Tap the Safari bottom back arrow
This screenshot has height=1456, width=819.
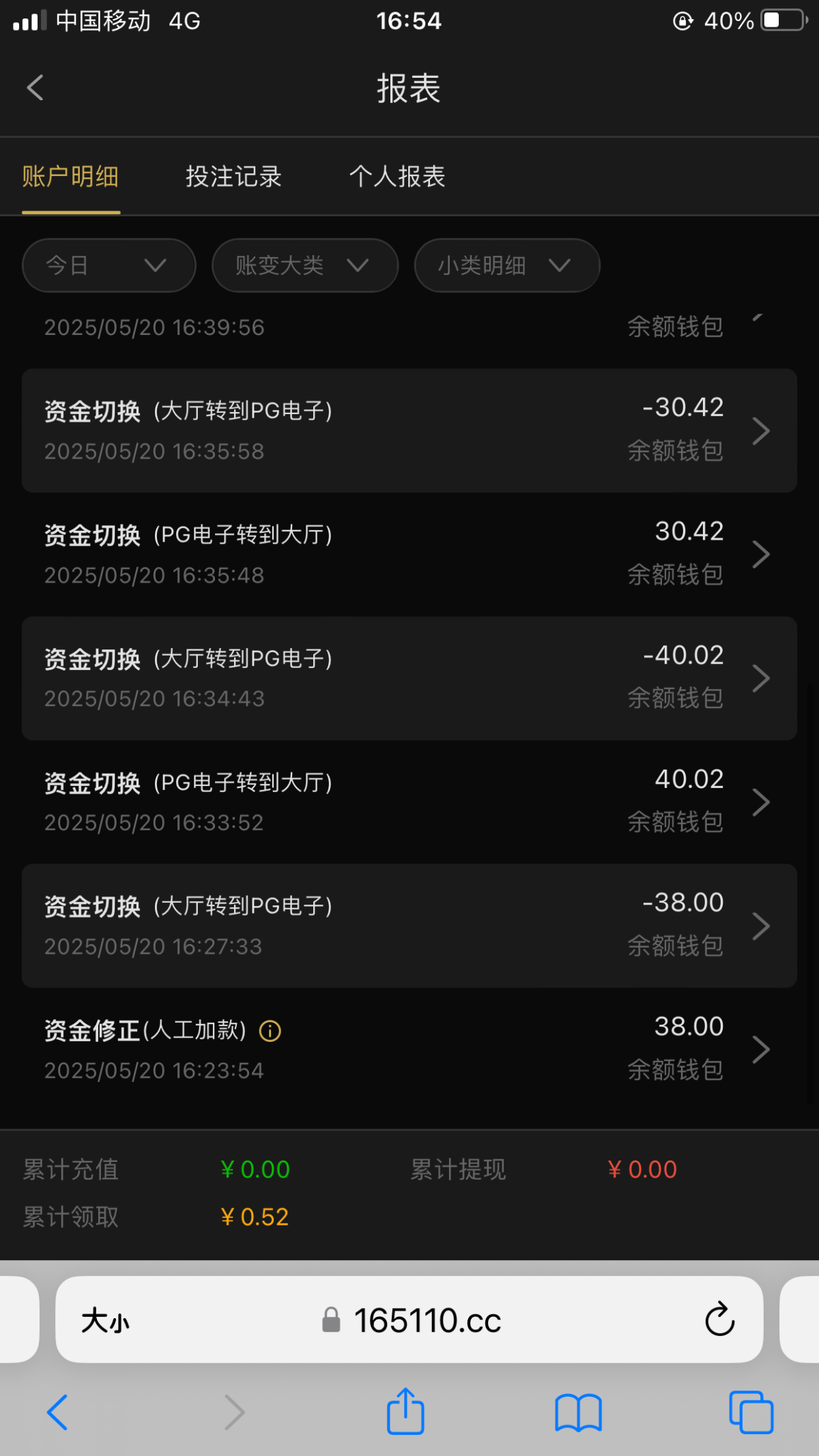point(57,1412)
